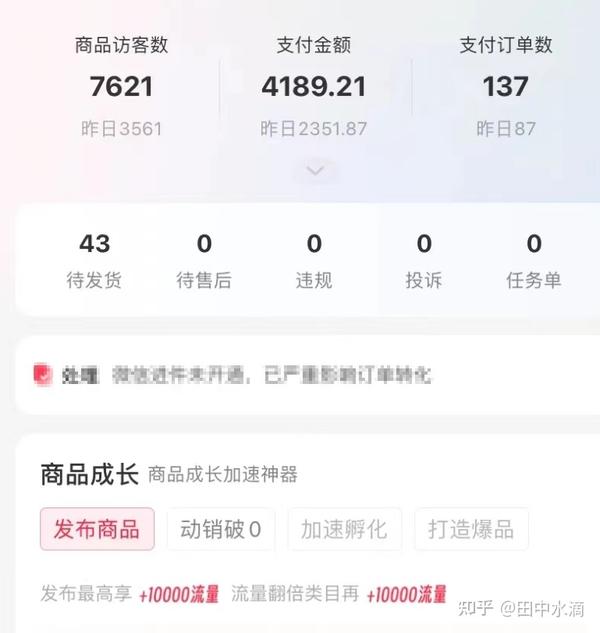Select the 加速孵化 chip

[x=343, y=529]
